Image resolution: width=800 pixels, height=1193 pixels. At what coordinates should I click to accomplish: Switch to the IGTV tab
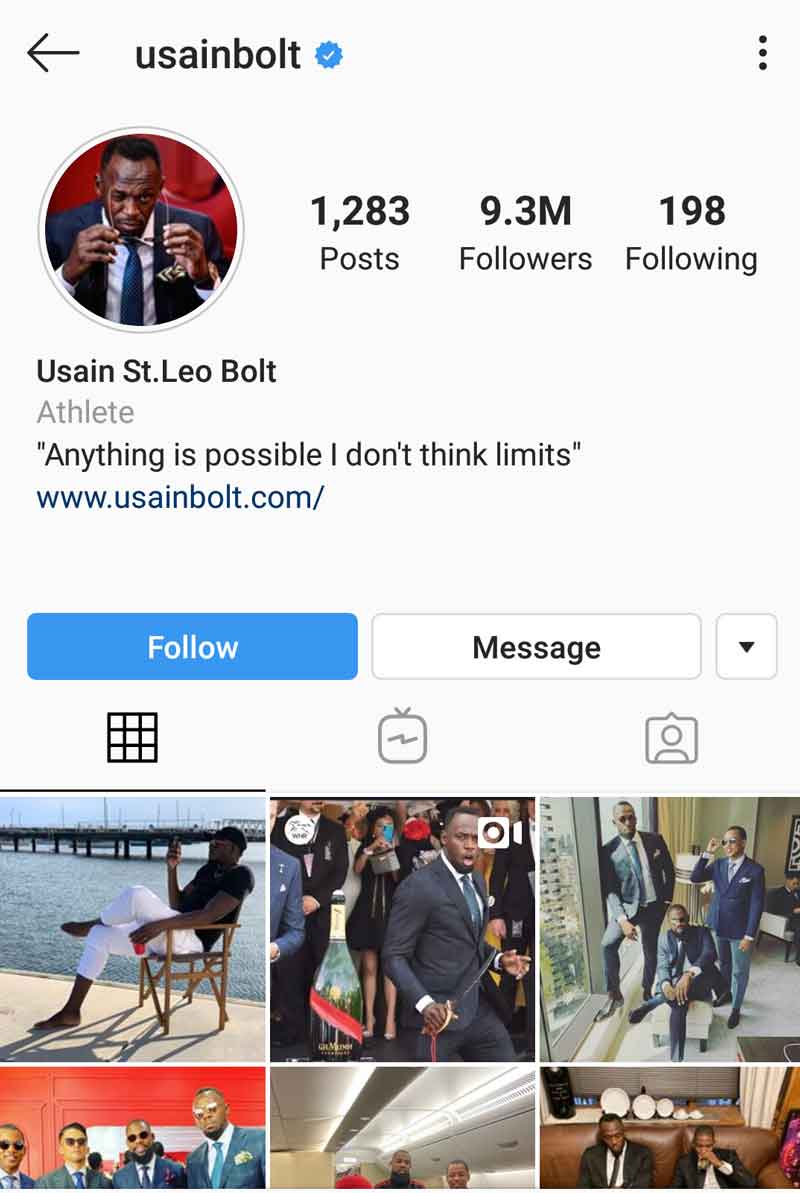pos(402,739)
